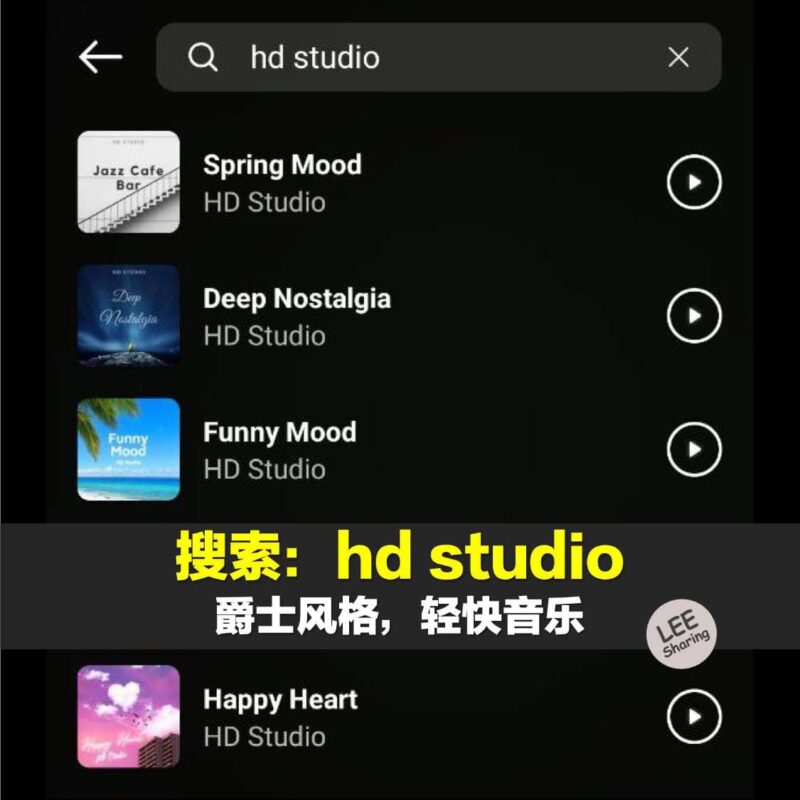Play the Deep Nostalgia preview
The width and height of the screenshot is (800, 800).
(694, 316)
